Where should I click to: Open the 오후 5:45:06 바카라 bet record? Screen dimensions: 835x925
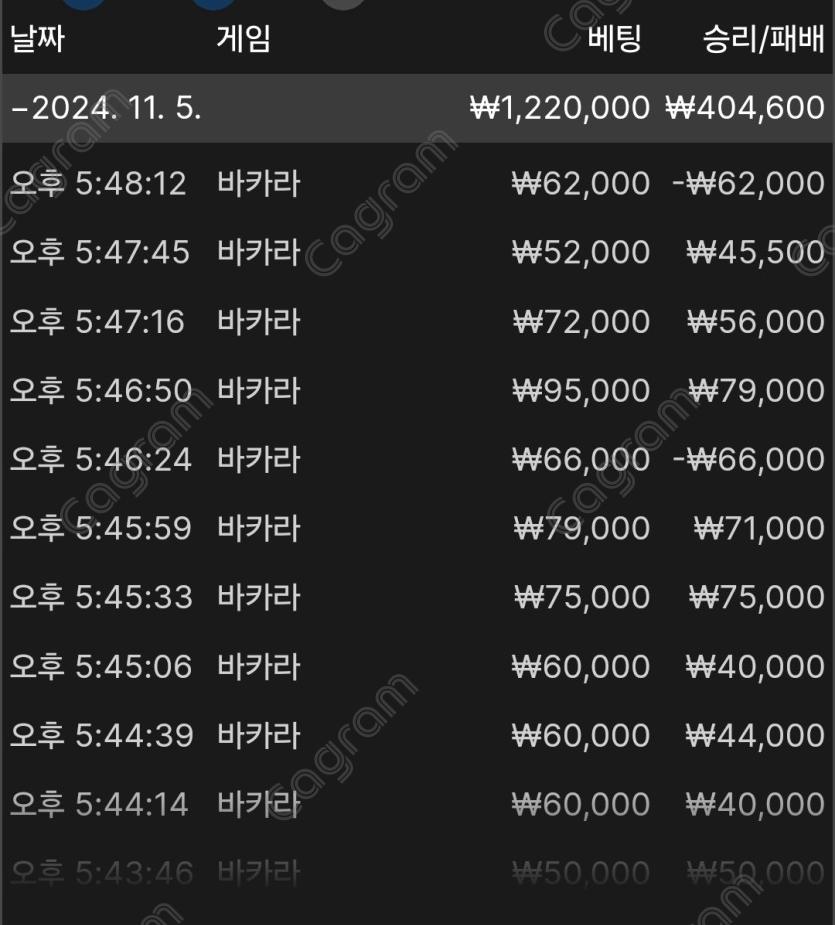pyautogui.click(x=417, y=666)
